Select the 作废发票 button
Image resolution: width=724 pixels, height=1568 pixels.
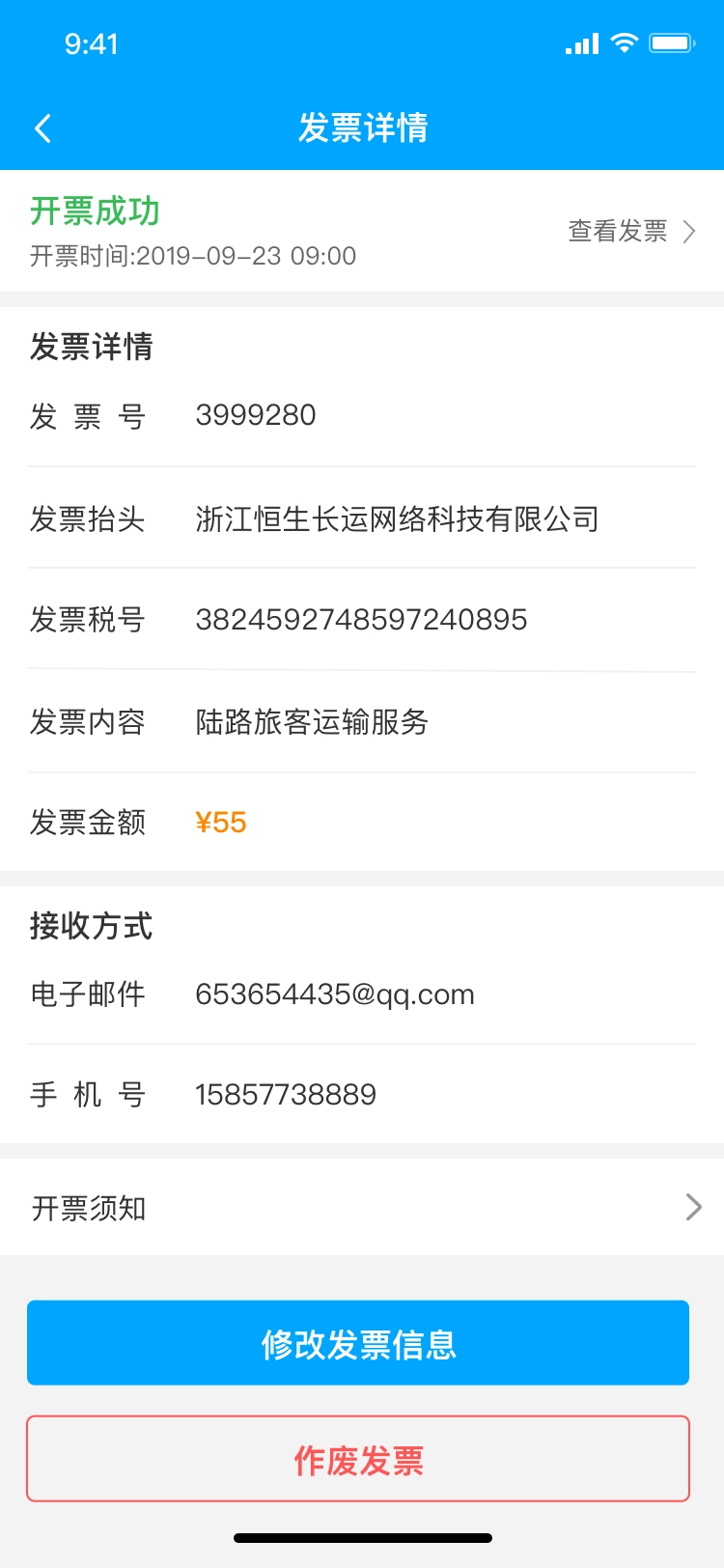358,1459
